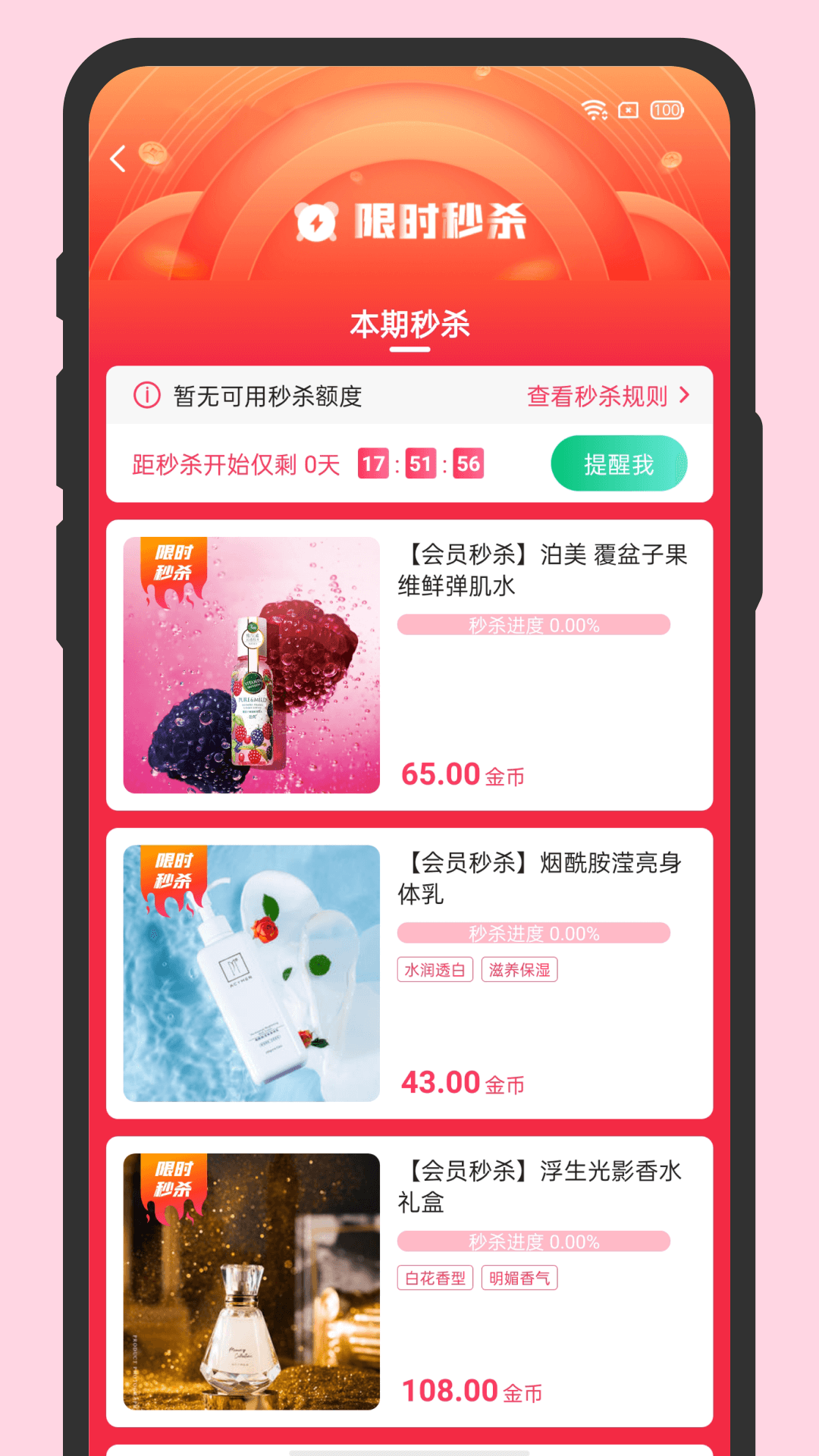Tap the 提醒我 button

point(618,464)
